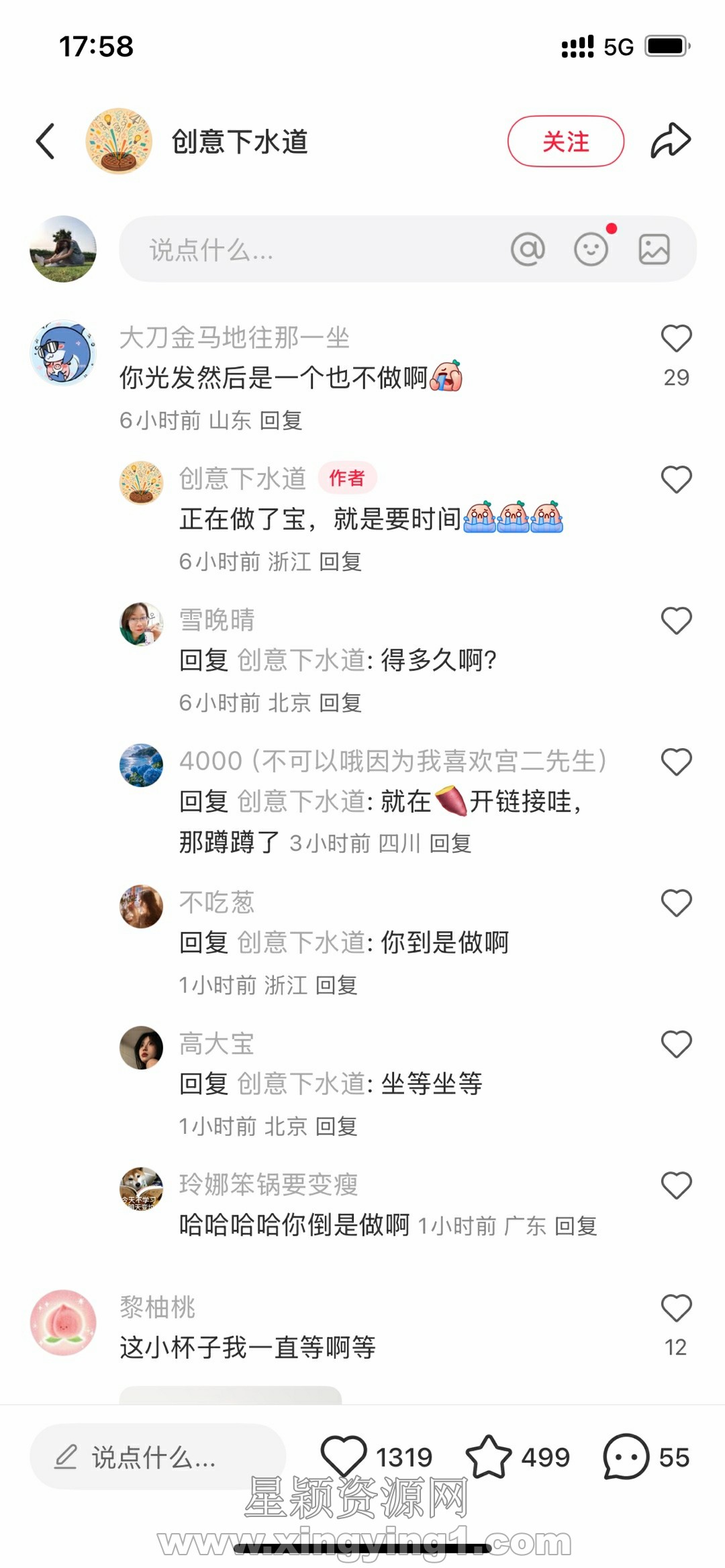Screen dimensions: 725x1568
Task: Go back using the top-left arrow
Action: pos(46,142)
